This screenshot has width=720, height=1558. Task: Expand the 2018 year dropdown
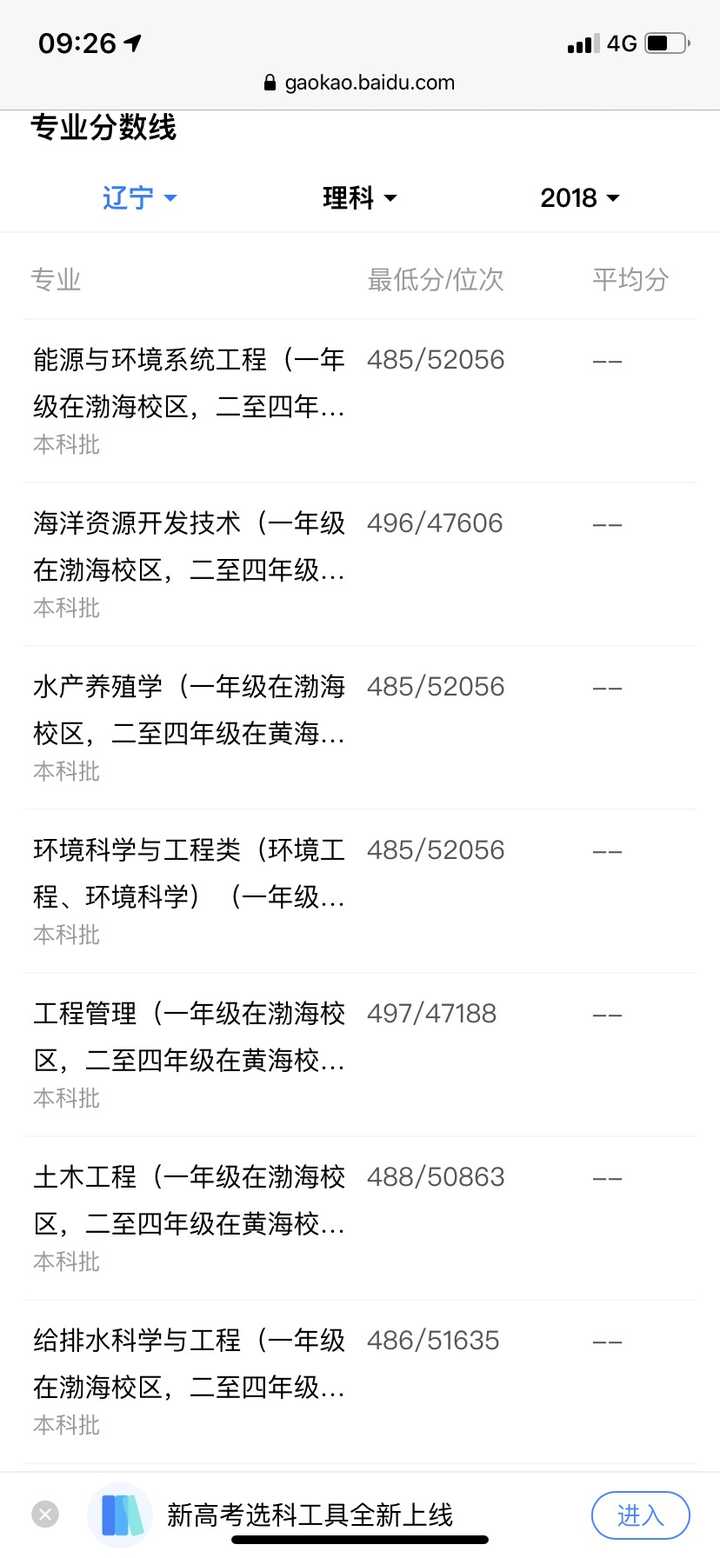(579, 198)
